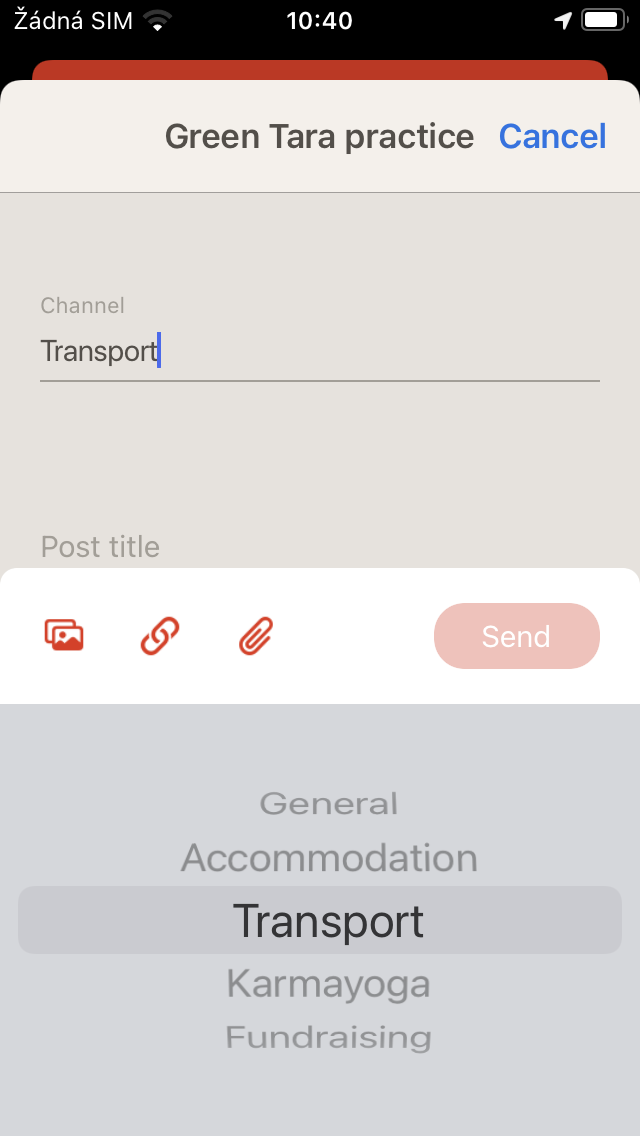Pick Karmayoga from the channel picker

329,984
